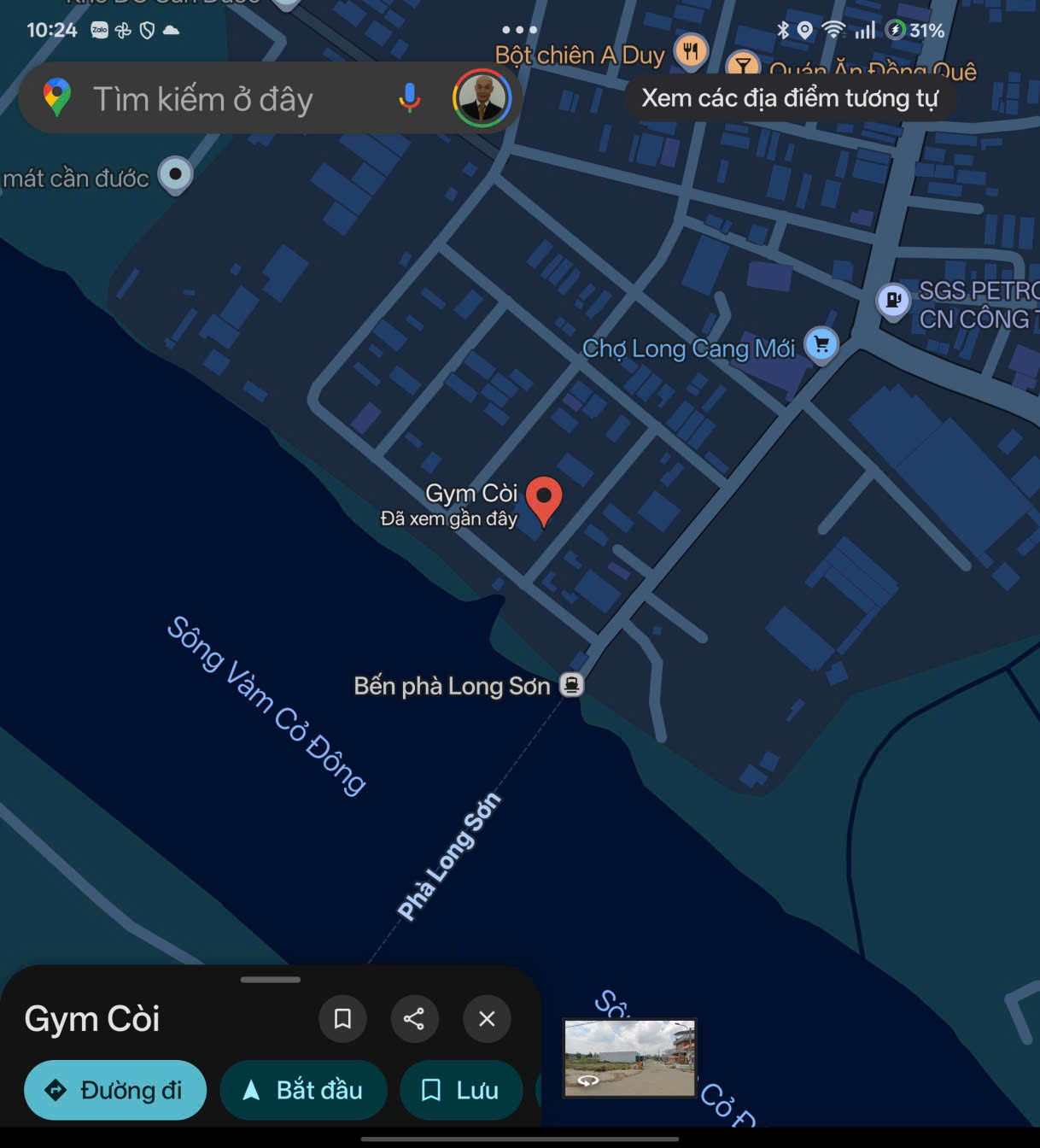Open the Street View photo thumbnail
This screenshot has height=1148, width=1040.
pyautogui.click(x=630, y=1057)
